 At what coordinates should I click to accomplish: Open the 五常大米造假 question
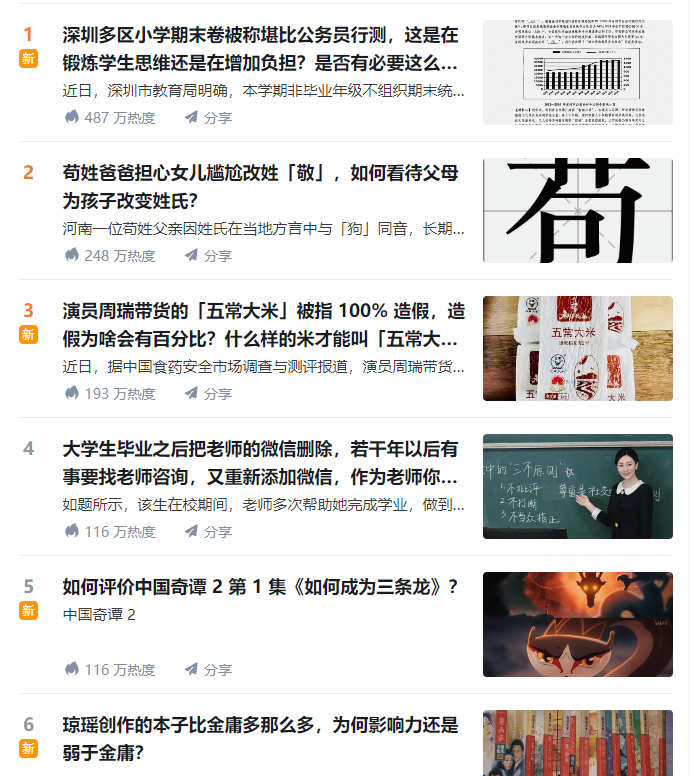pyautogui.click(x=262, y=324)
